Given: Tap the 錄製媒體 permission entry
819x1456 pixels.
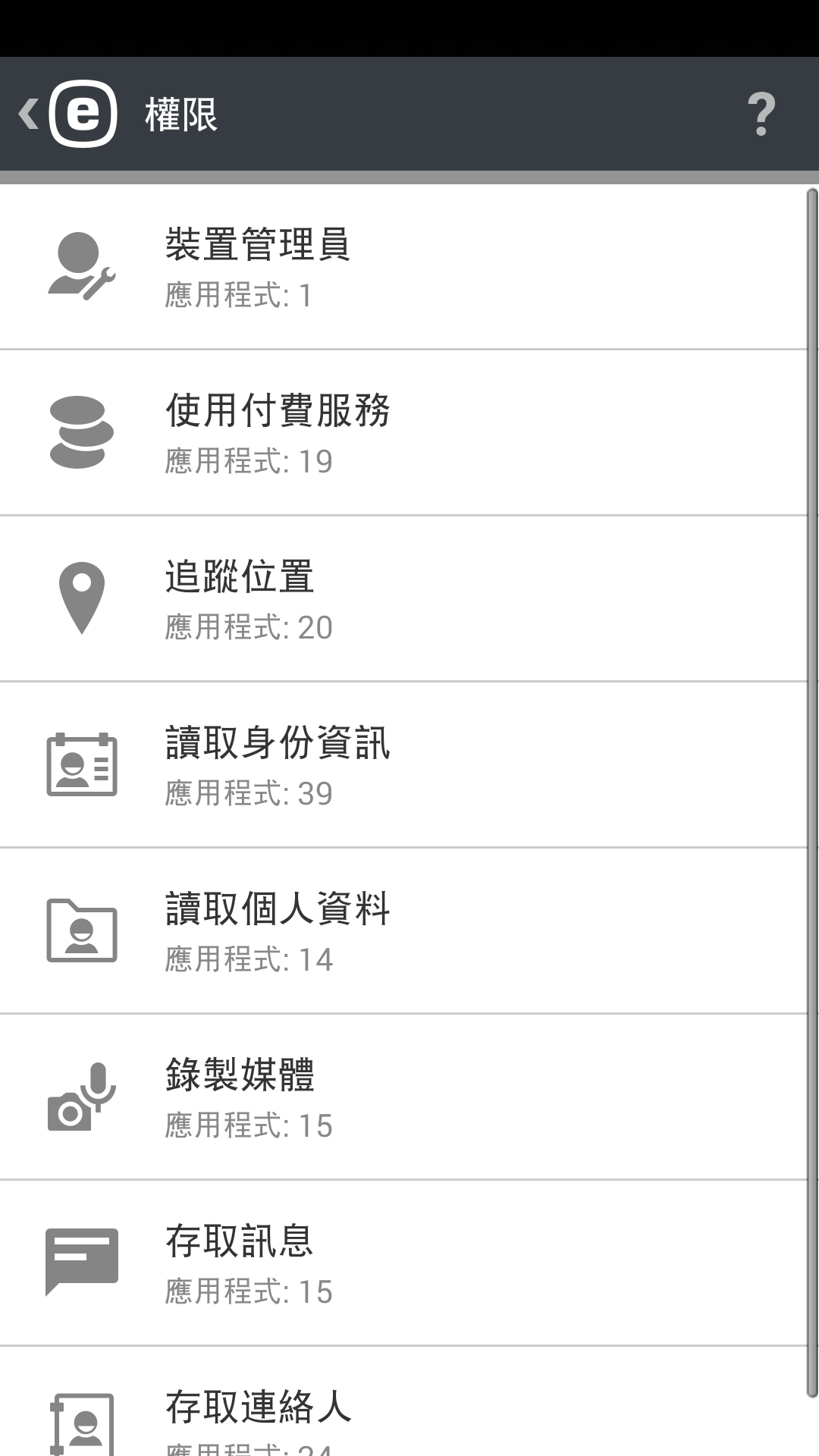Looking at the screenshot, I should (x=402, y=1097).
